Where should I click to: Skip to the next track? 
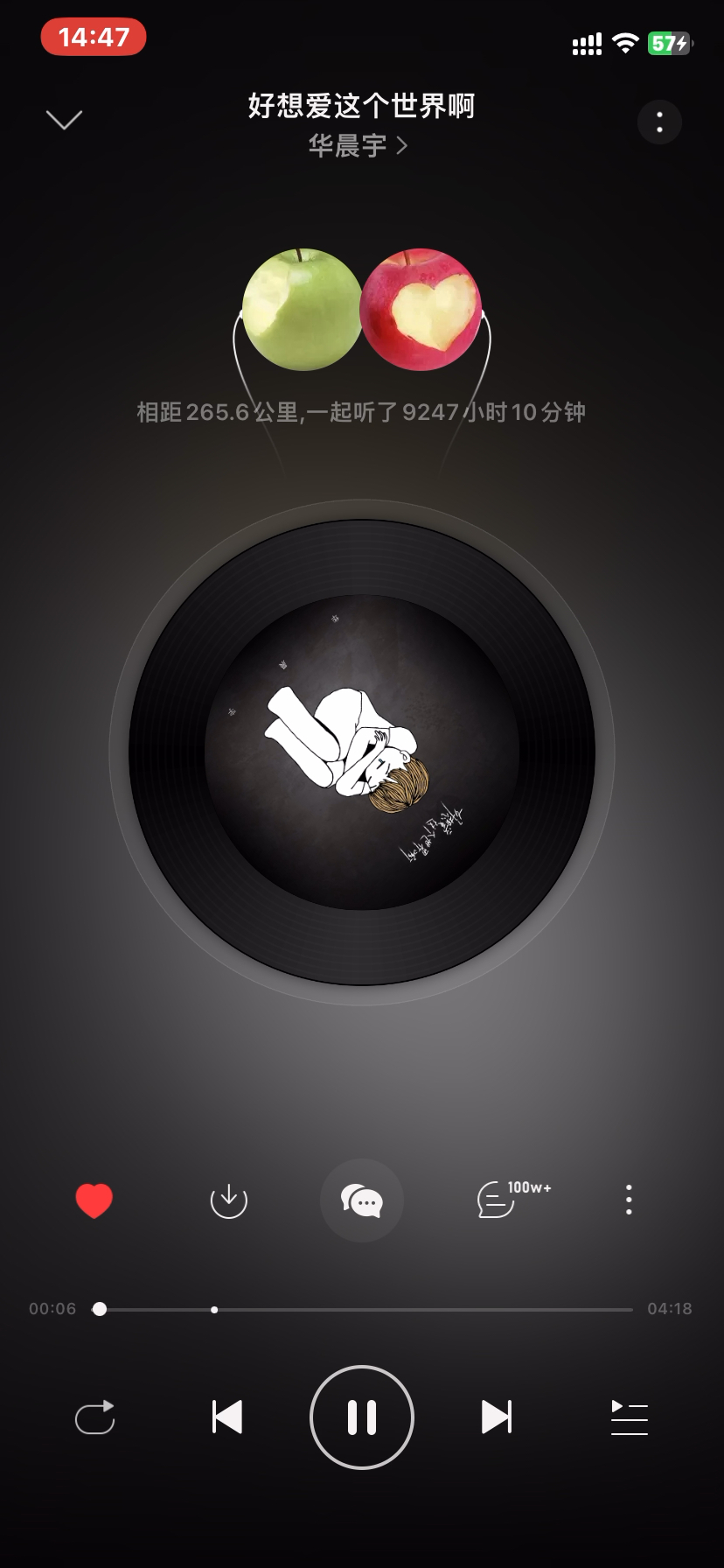point(497,1417)
